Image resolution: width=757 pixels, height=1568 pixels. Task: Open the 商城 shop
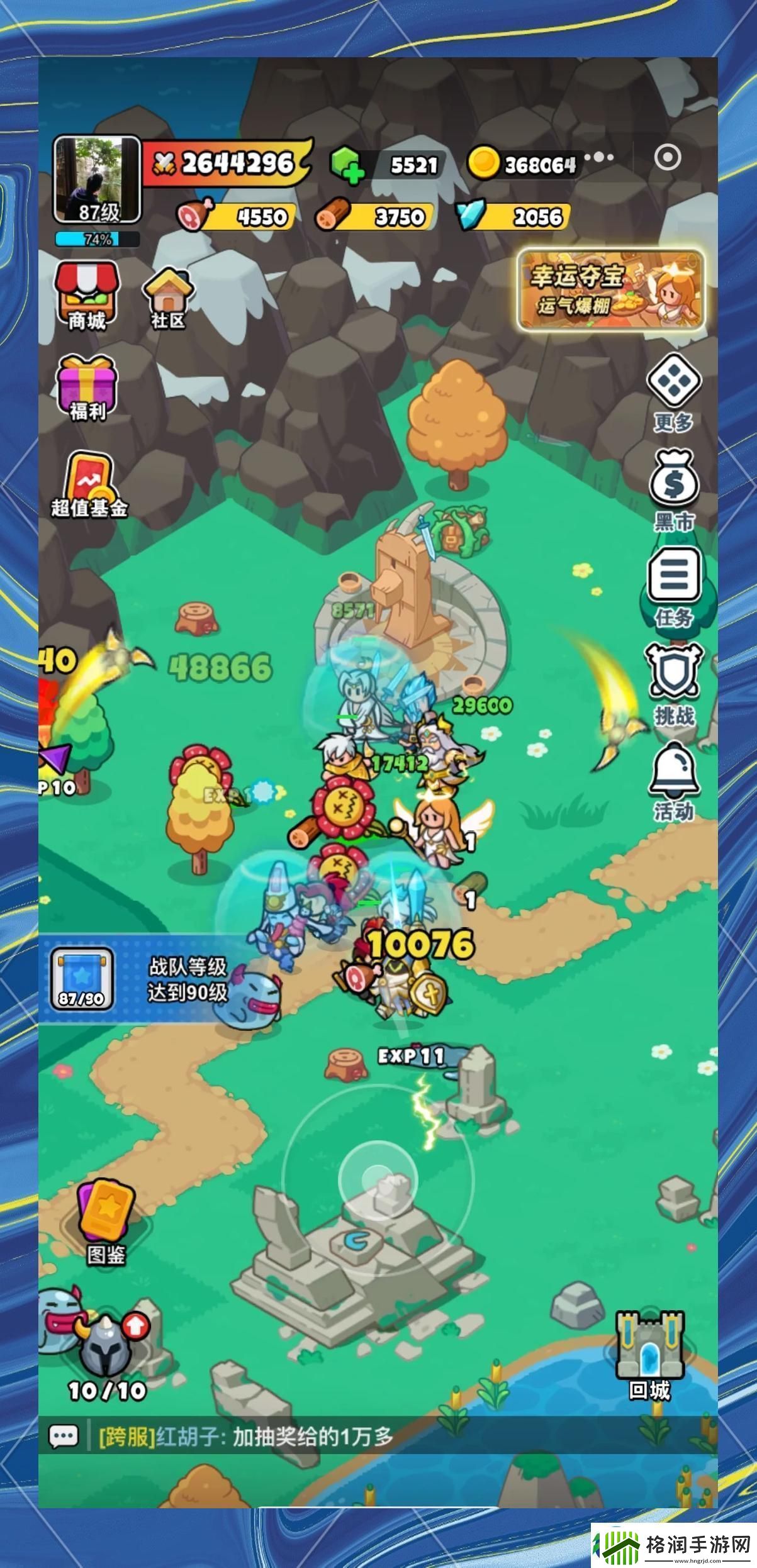87,295
